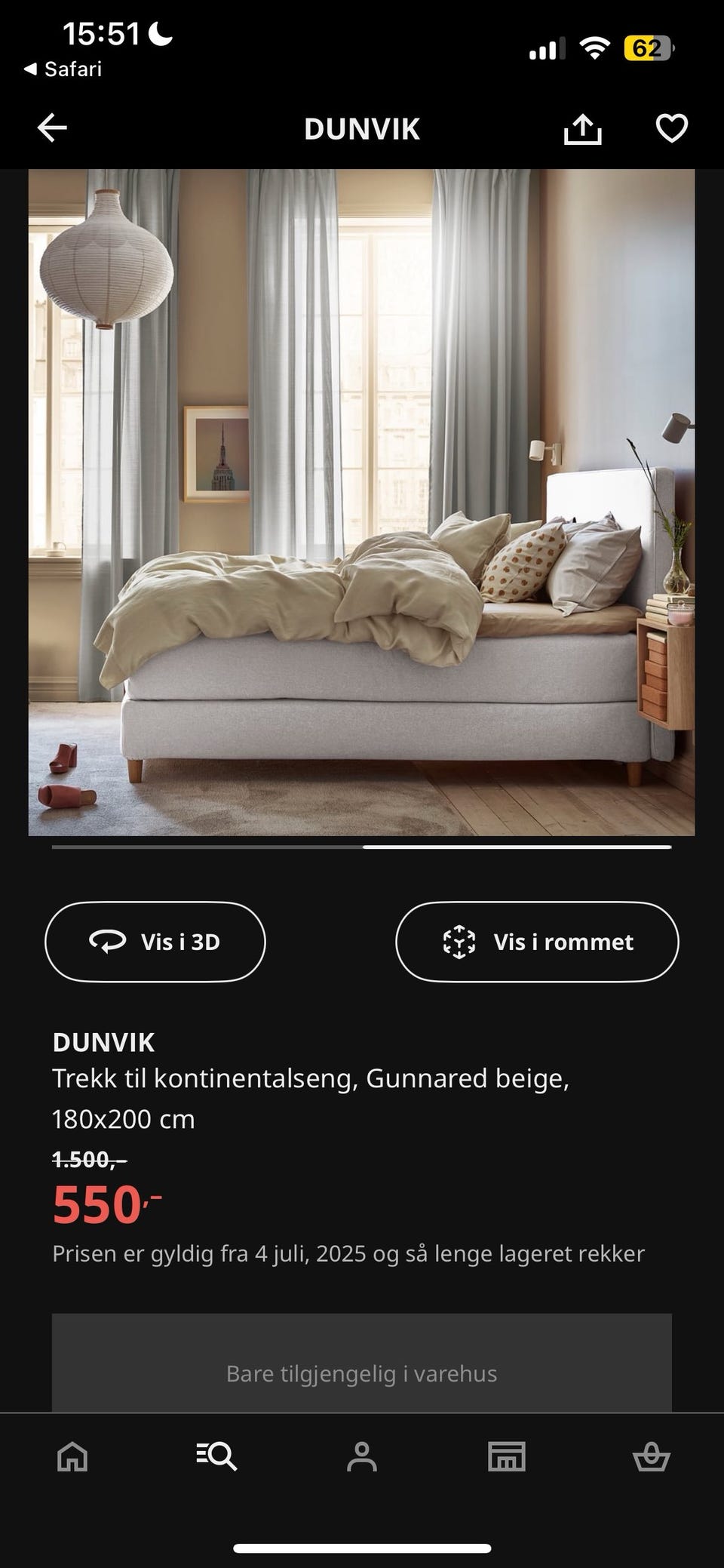Go to the IKEA home screen icon
This screenshot has width=724, height=1568.
(71, 1456)
